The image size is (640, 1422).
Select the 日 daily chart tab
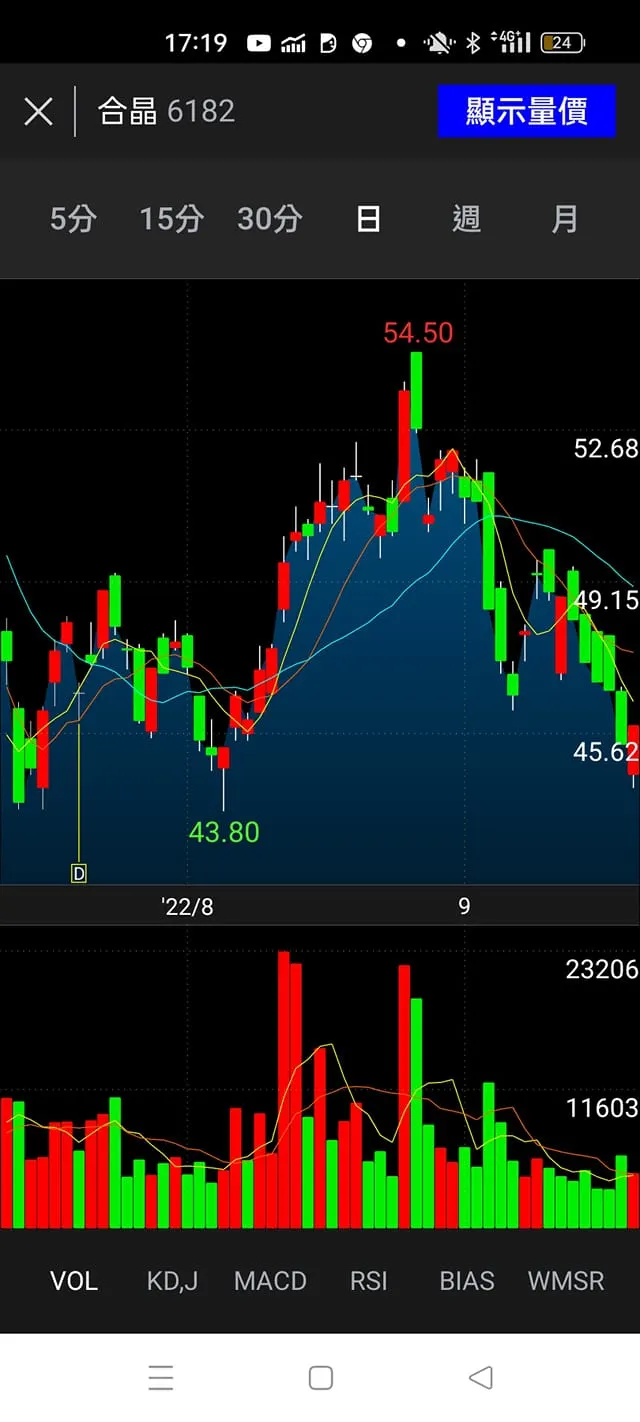point(368,219)
